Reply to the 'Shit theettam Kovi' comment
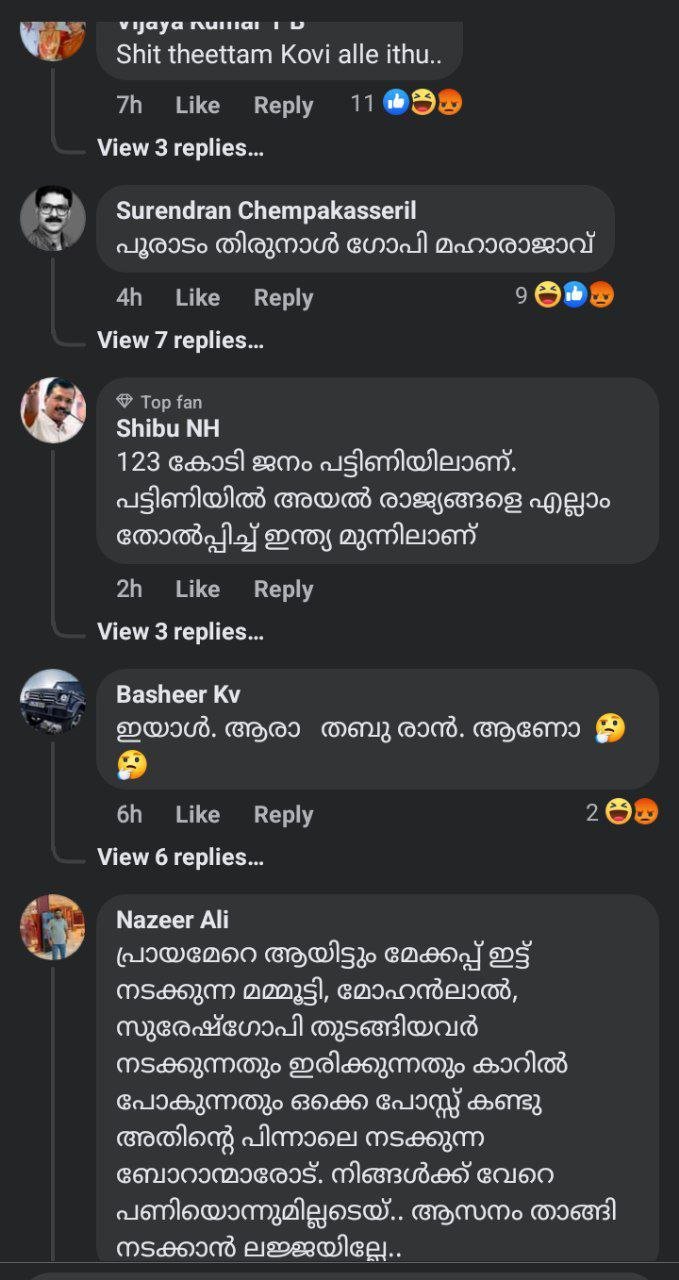Screen dimensions: 679x1280 (x=283, y=105)
